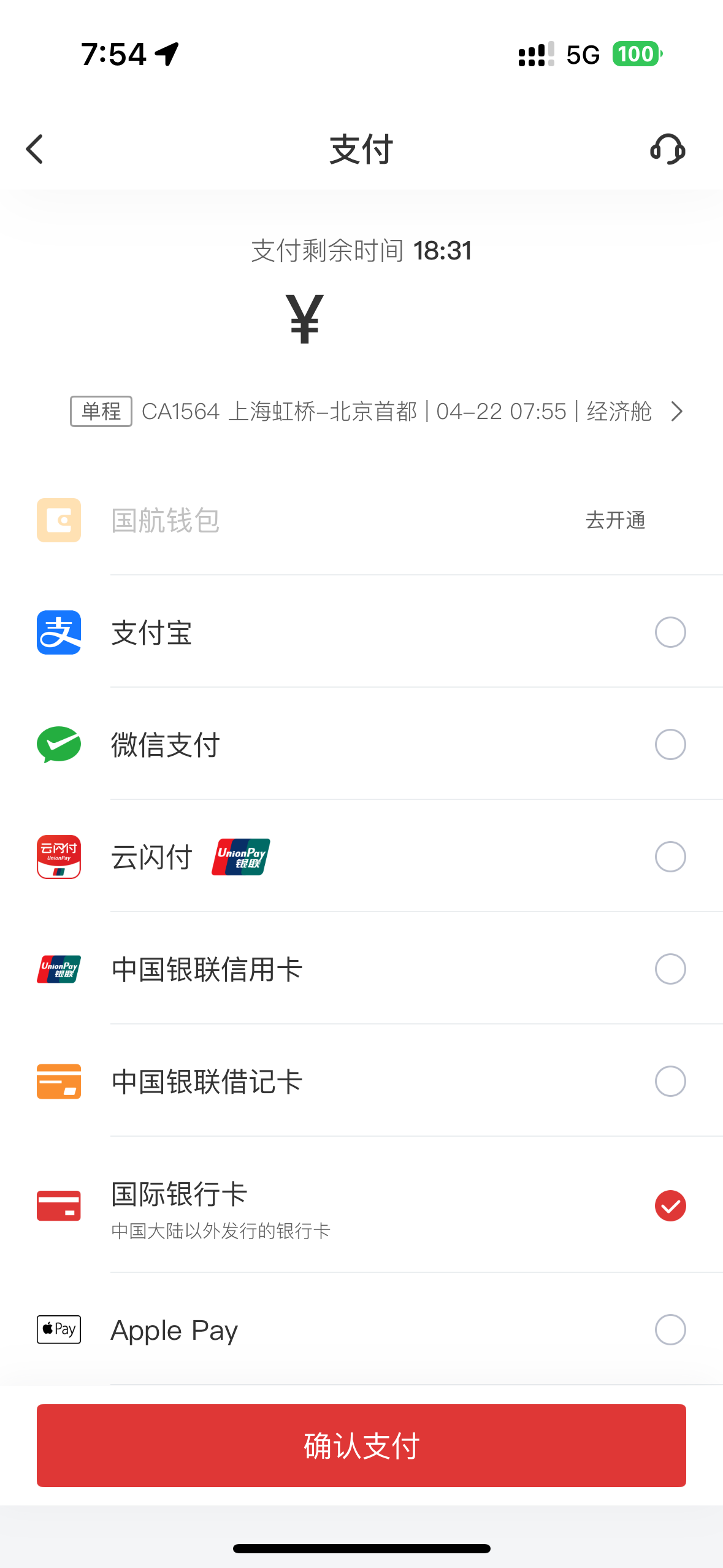The height and width of the screenshot is (1568, 723).
Task: Go back from the payment page
Action: point(35,150)
